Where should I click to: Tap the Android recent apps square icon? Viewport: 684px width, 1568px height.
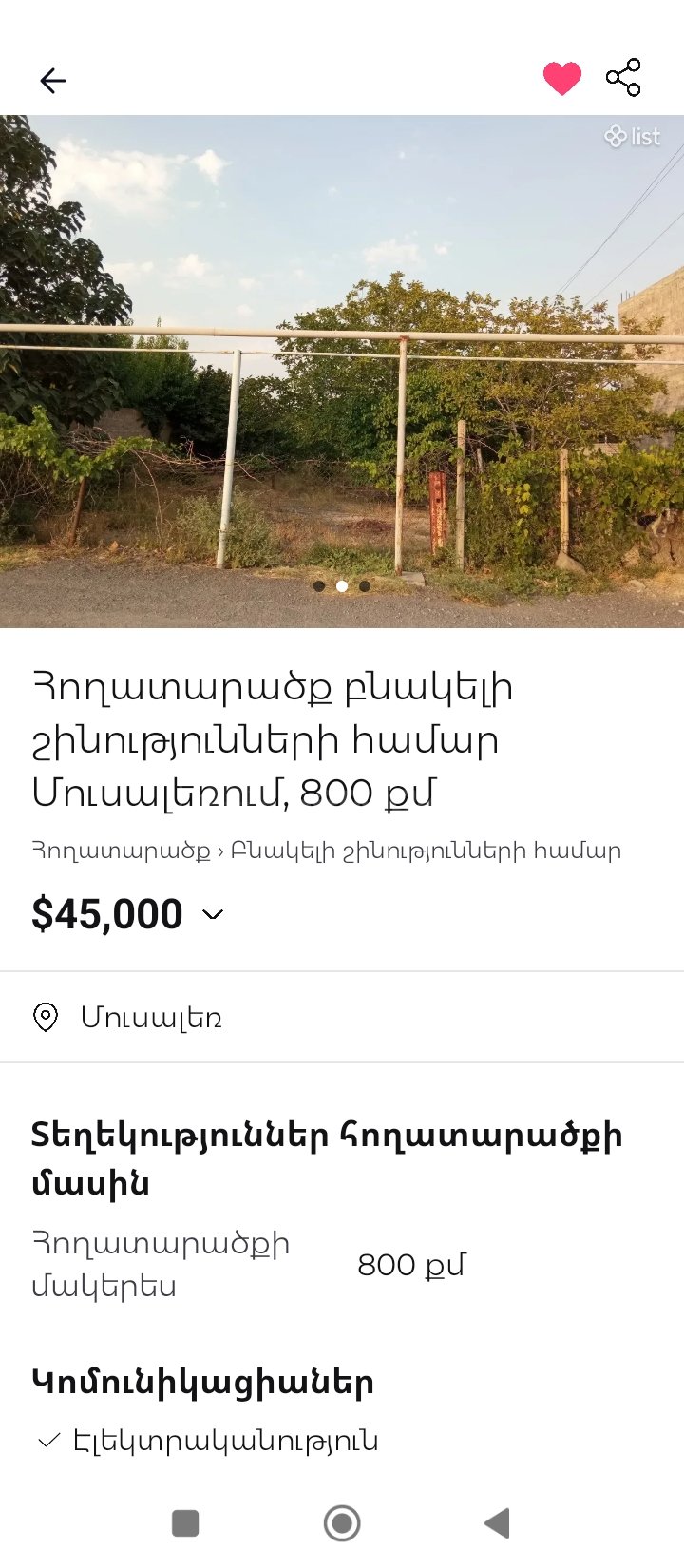(184, 1523)
